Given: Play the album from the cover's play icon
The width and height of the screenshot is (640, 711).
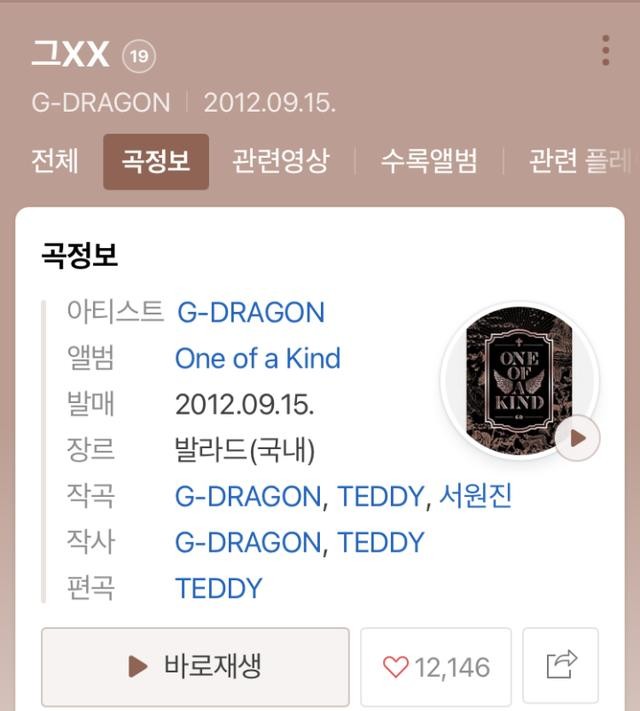Looking at the screenshot, I should point(577,437).
